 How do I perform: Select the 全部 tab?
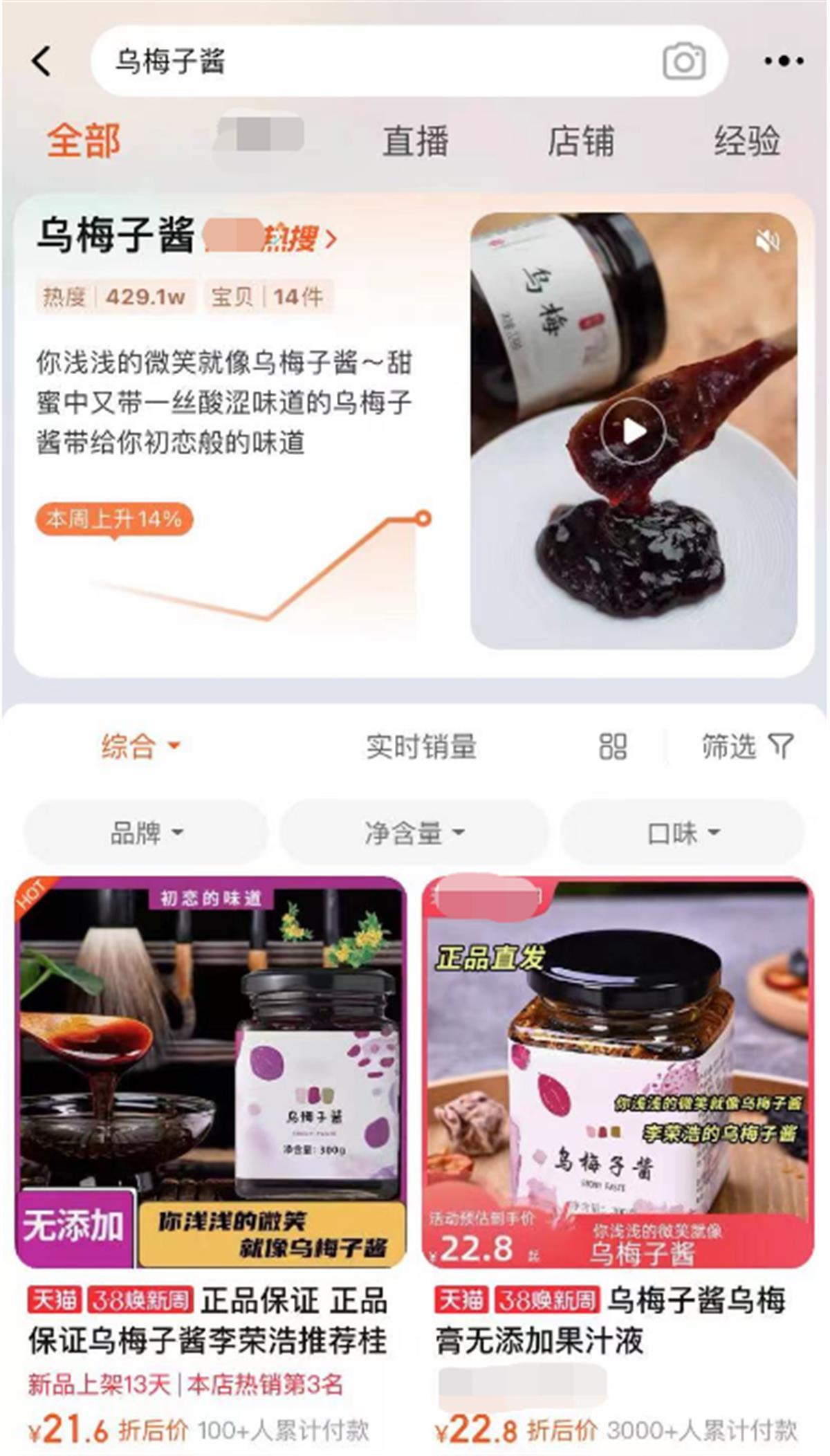[x=84, y=141]
